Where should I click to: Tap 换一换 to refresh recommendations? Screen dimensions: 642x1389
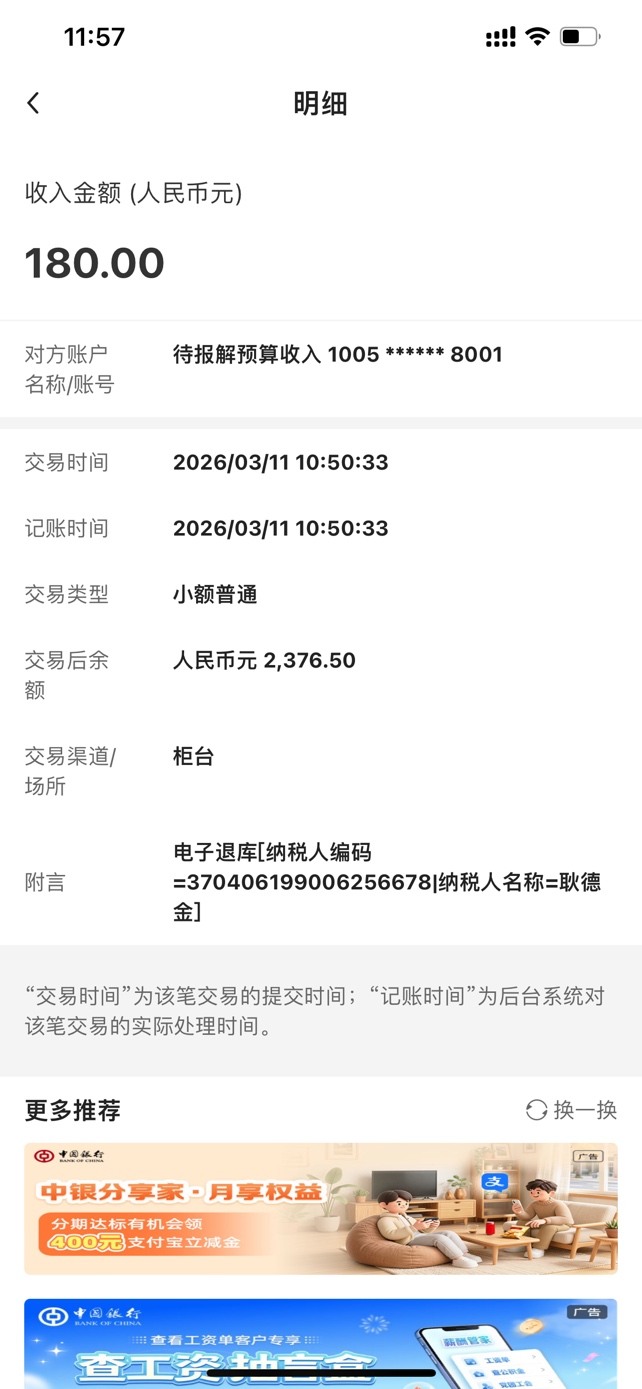[572, 1110]
